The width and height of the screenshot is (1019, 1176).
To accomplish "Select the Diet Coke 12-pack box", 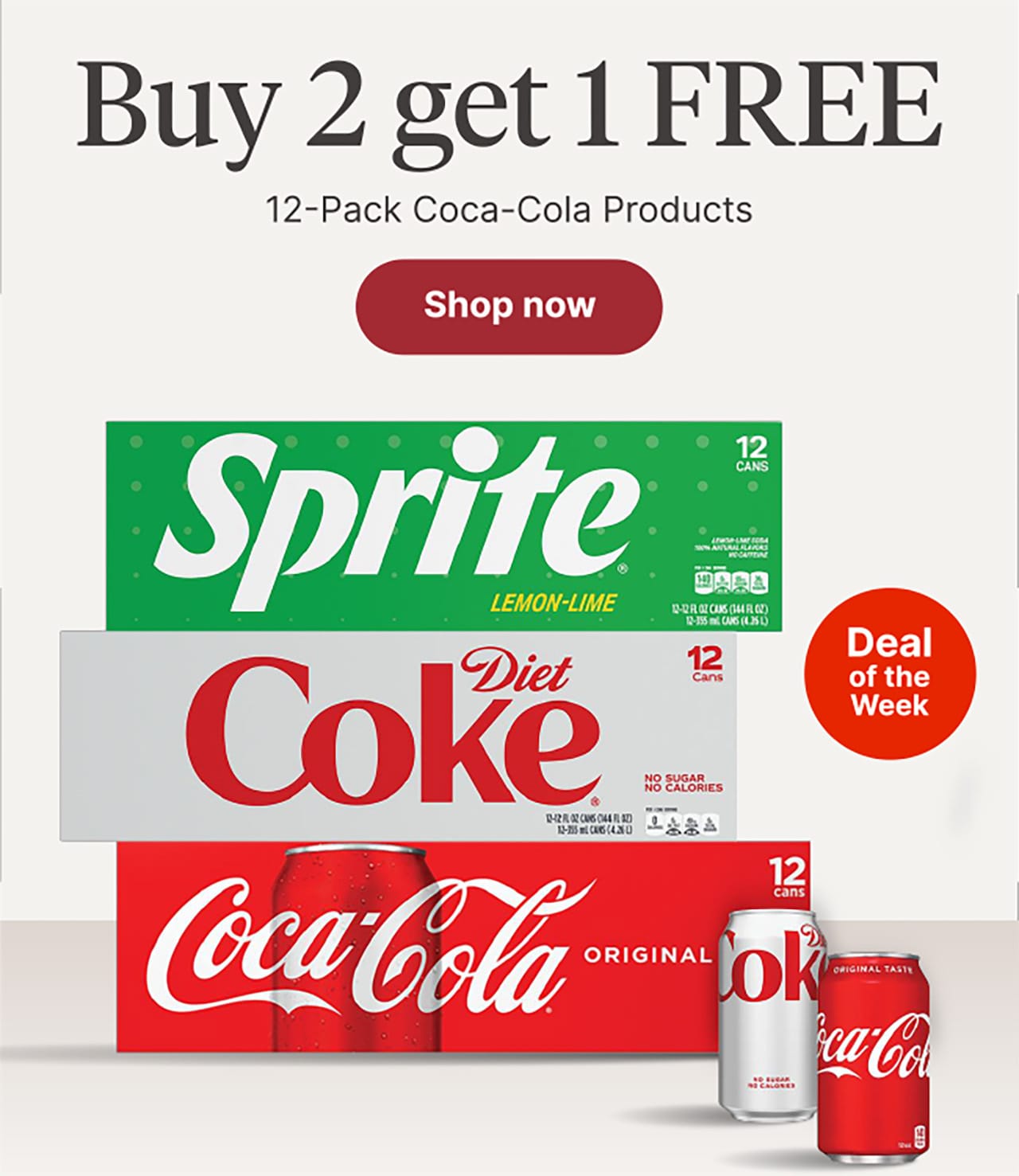I will (x=398, y=733).
